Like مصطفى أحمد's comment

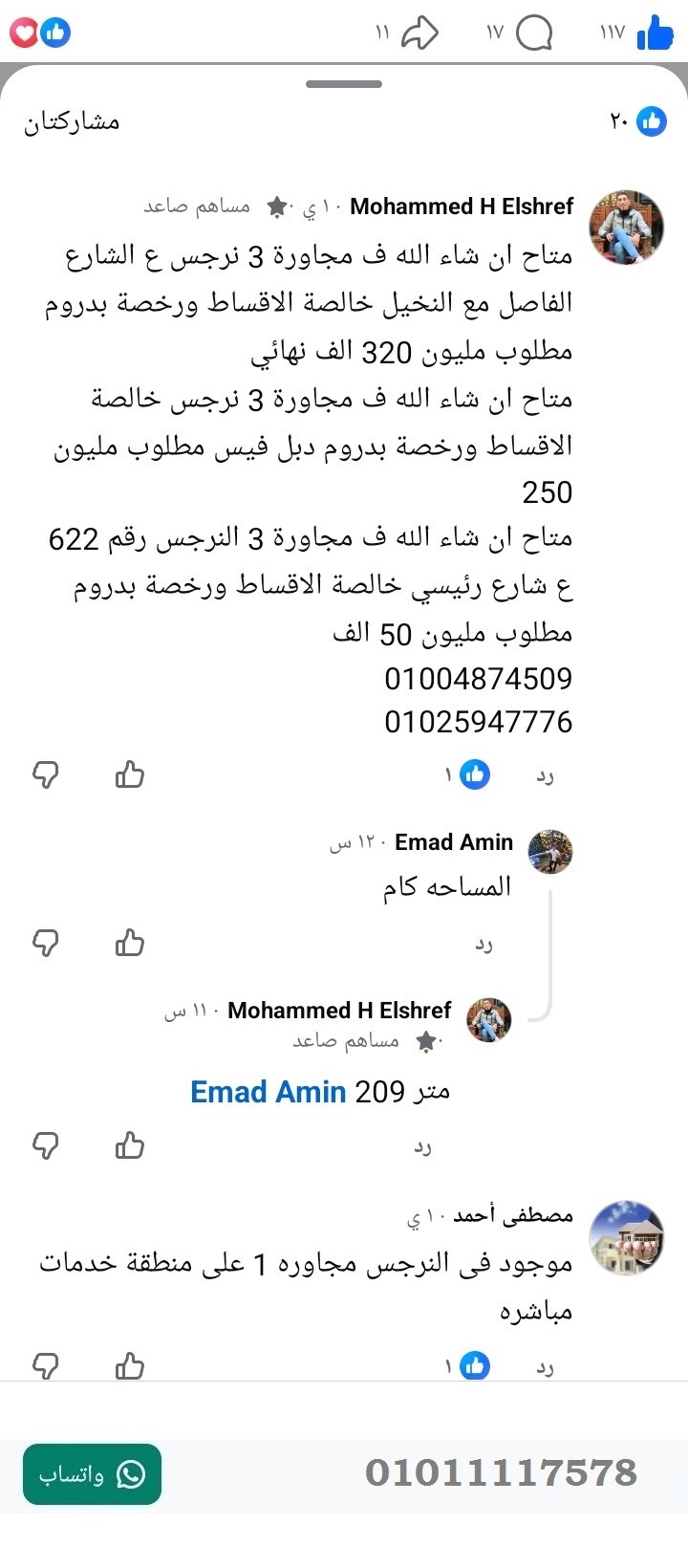(x=129, y=1365)
